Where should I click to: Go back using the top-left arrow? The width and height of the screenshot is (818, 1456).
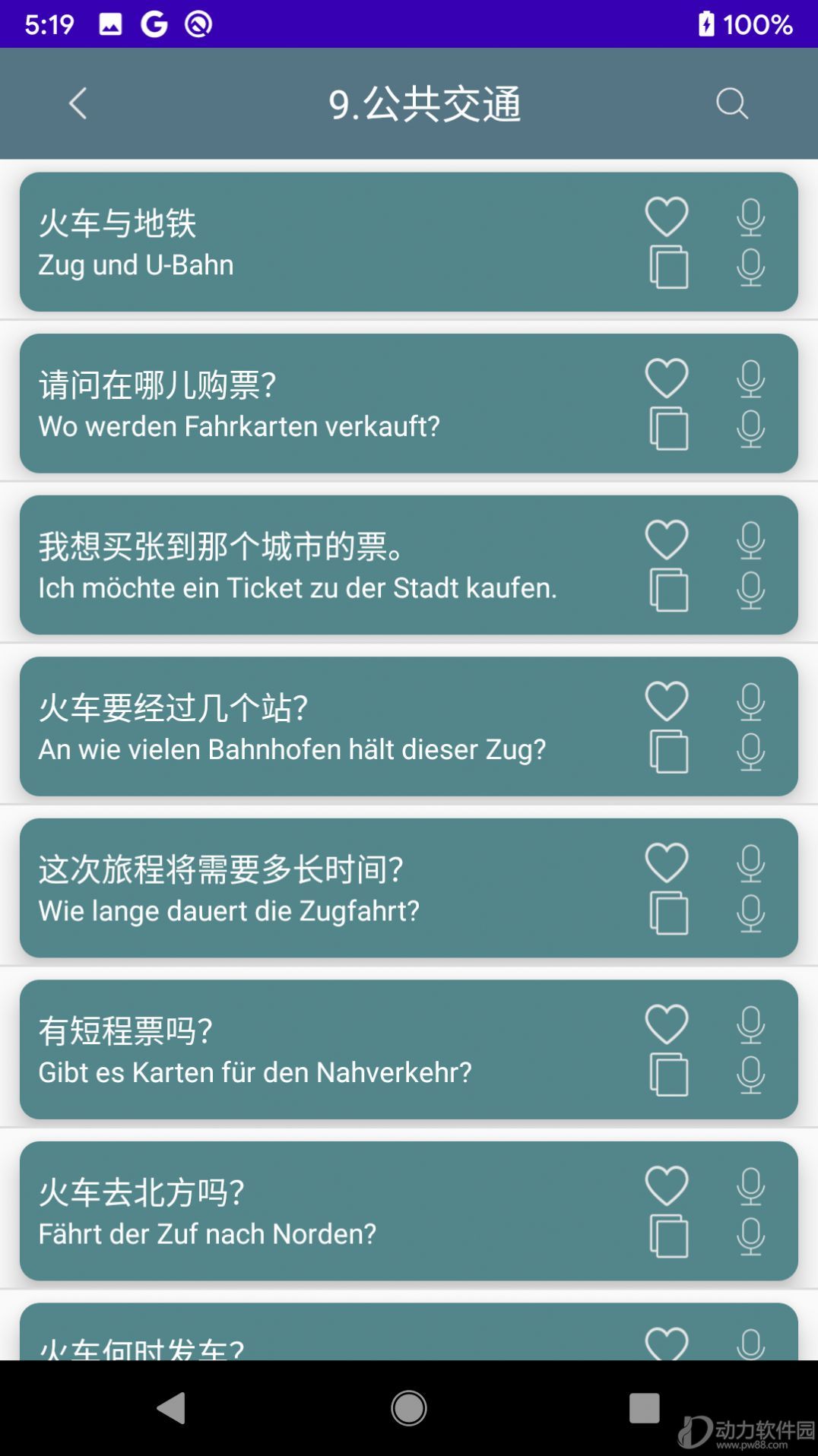coord(78,103)
